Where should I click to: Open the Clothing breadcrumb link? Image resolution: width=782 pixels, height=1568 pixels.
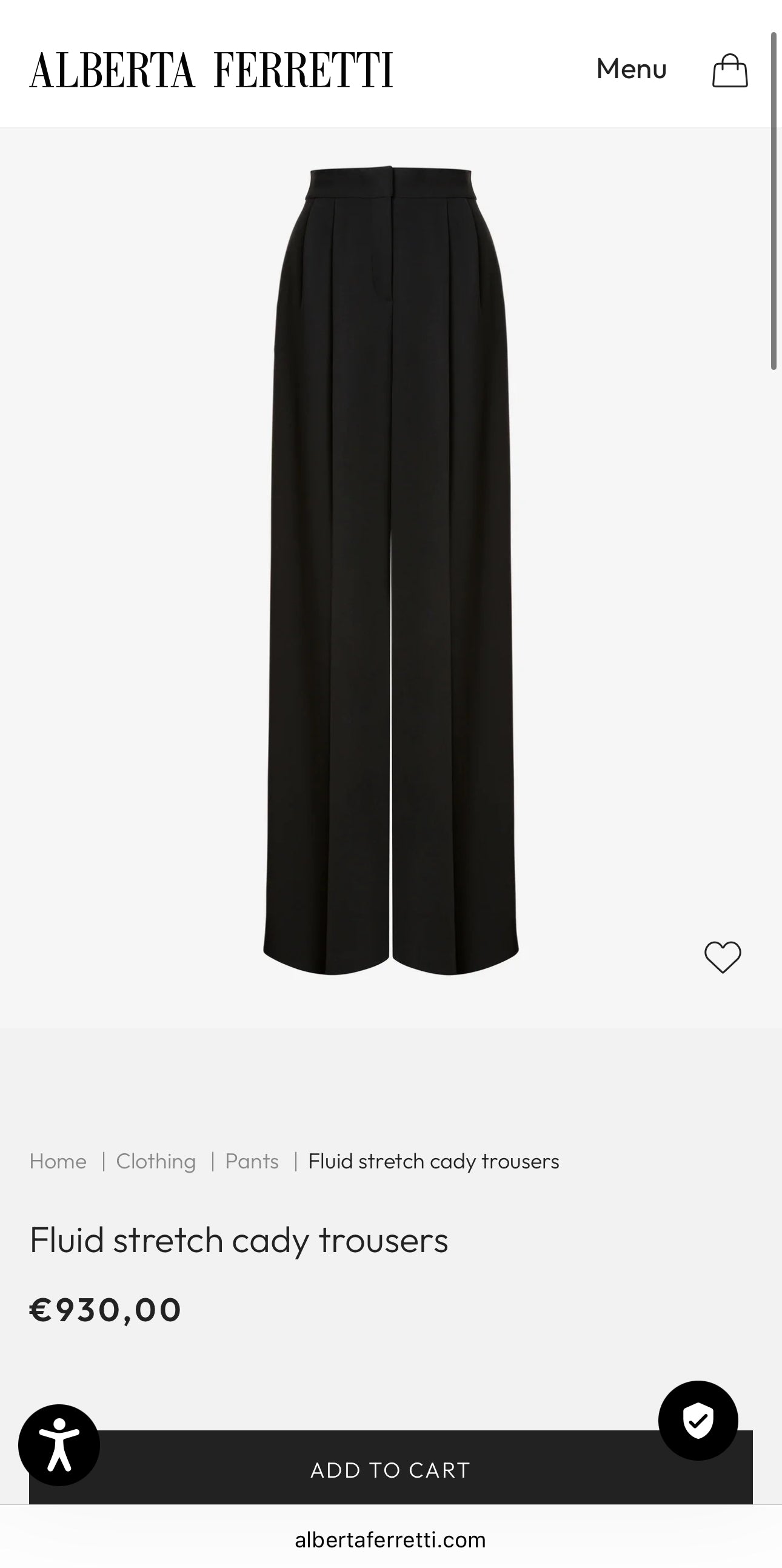point(155,1161)
